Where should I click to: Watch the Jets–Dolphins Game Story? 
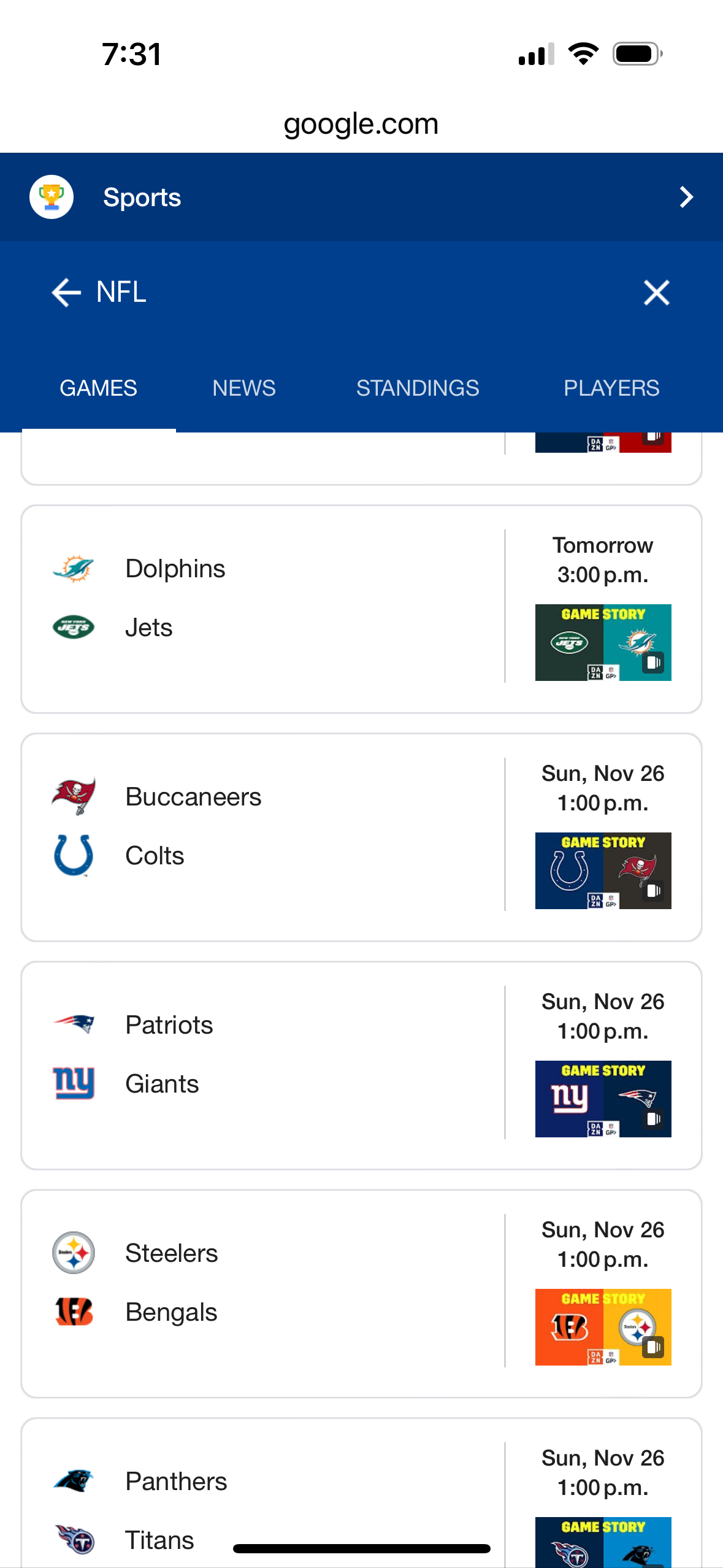(603, 642)
